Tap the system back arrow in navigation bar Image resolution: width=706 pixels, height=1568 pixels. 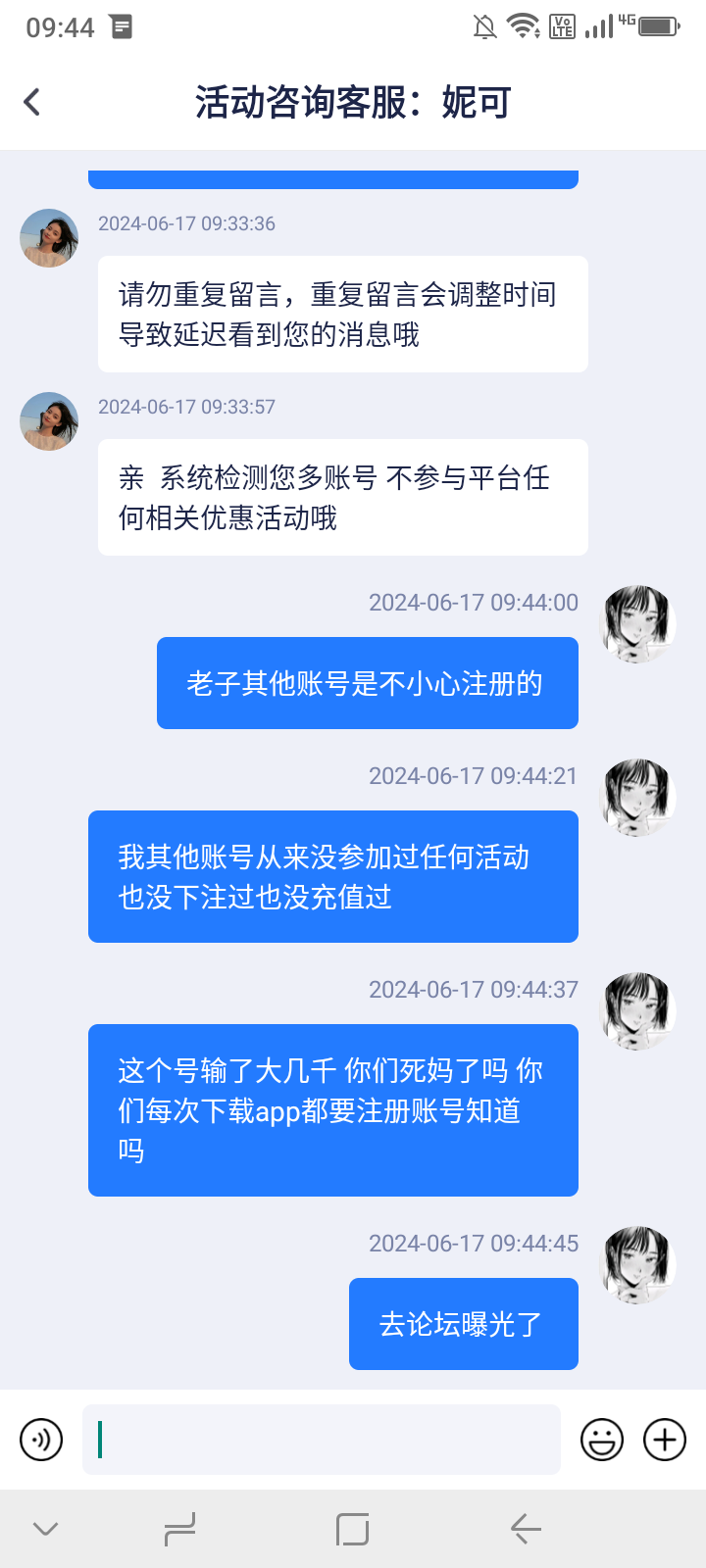click(x=527, y=1529)
